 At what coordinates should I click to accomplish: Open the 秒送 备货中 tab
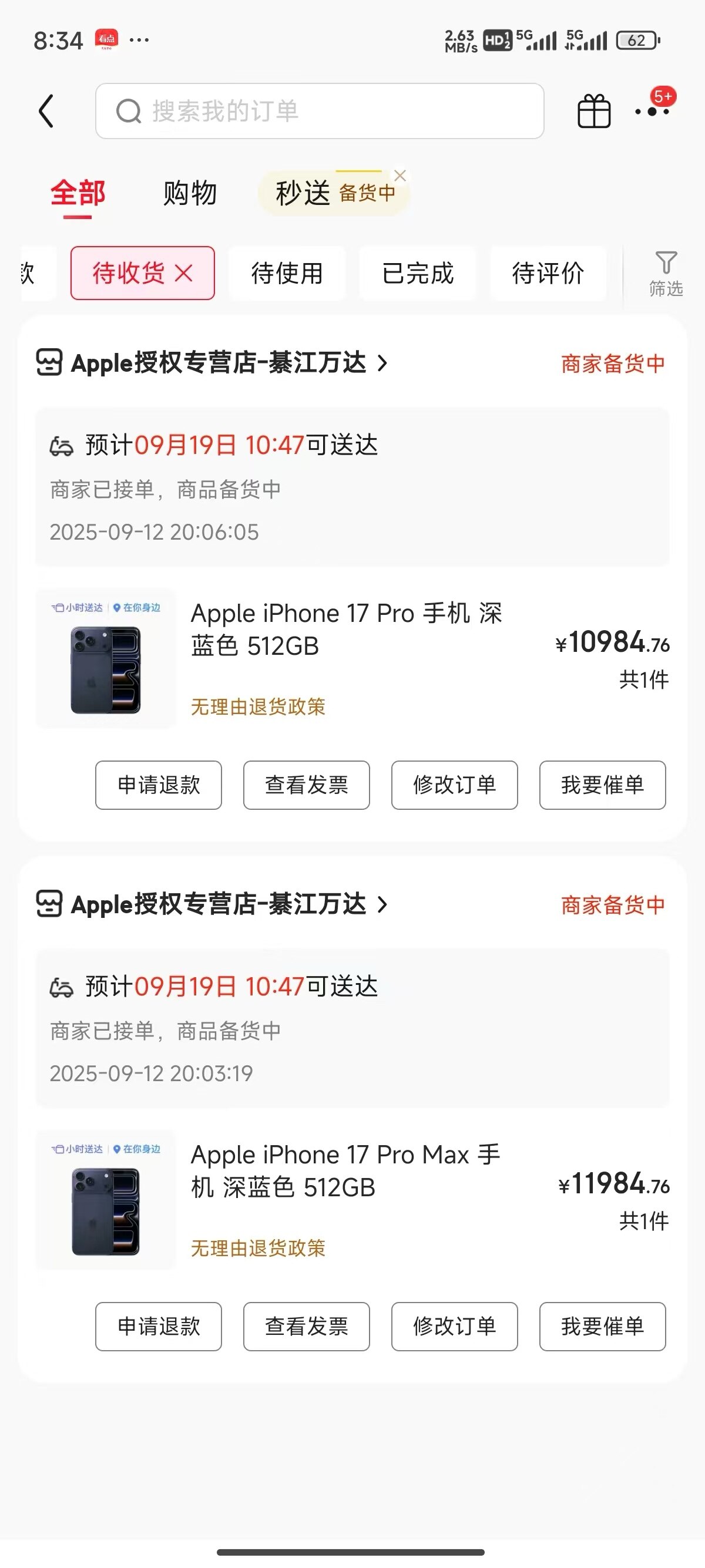pos(329,194)
